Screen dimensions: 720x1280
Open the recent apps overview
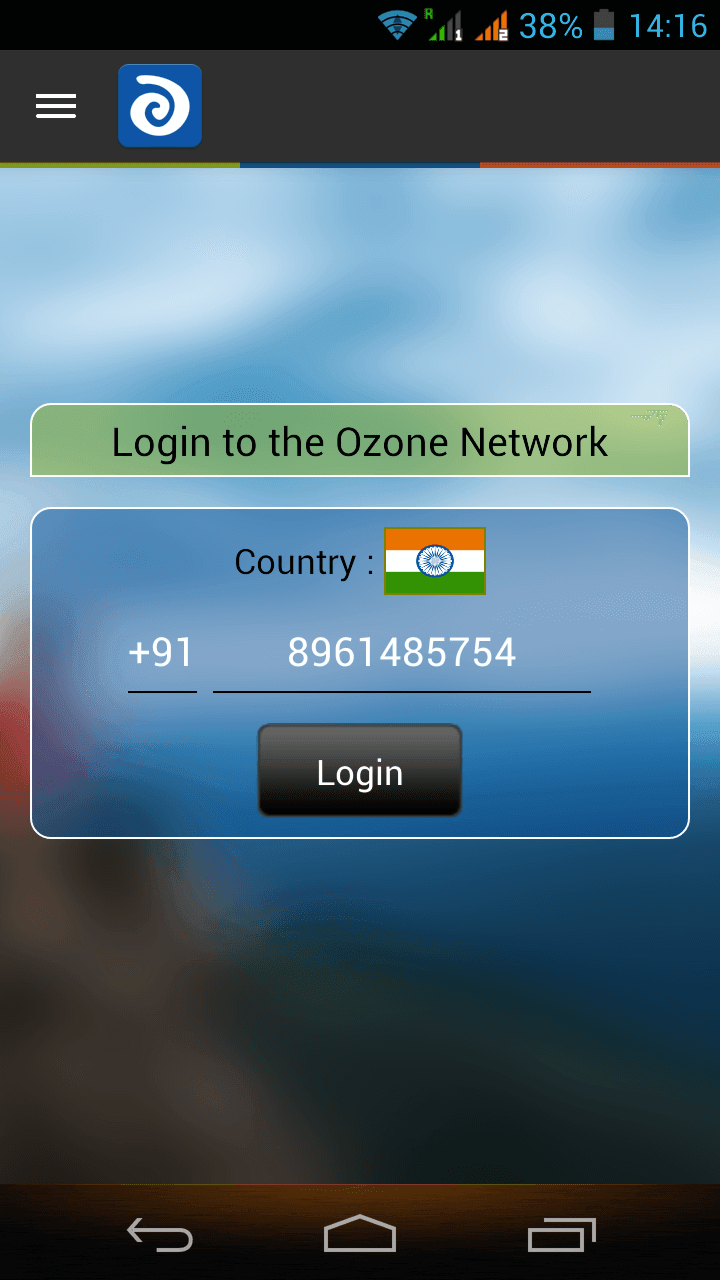click(561, 1235)
